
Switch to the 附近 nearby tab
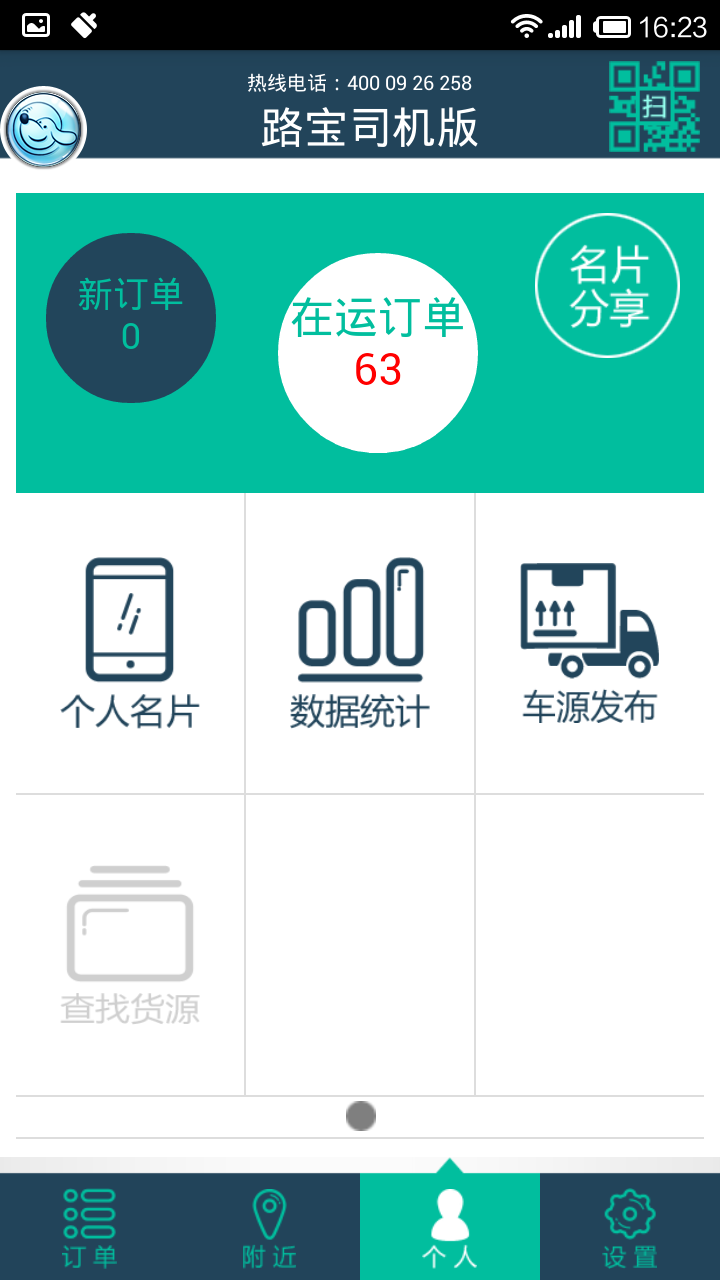pos(270,1227)
